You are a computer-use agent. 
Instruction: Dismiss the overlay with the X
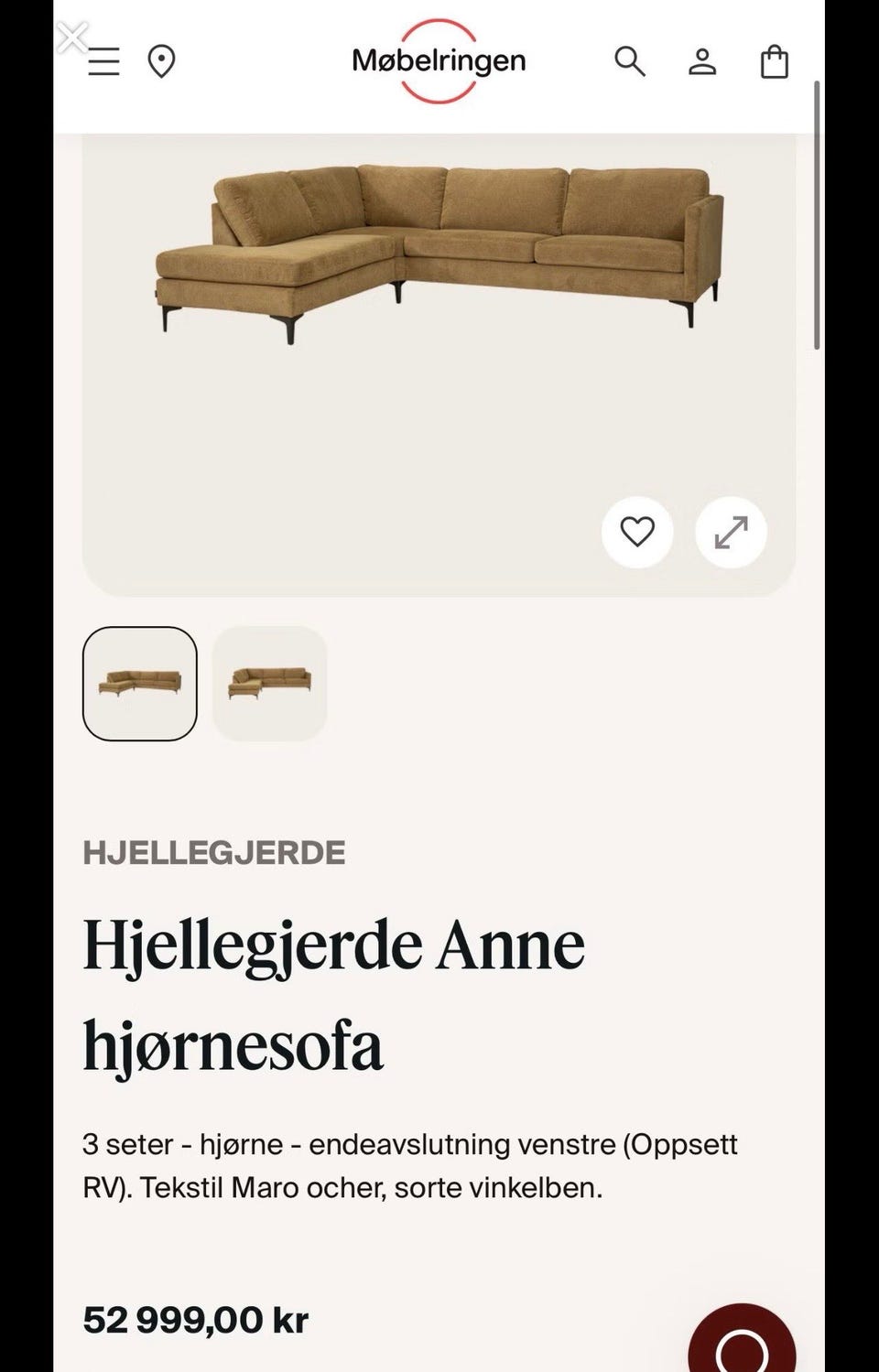73,37
